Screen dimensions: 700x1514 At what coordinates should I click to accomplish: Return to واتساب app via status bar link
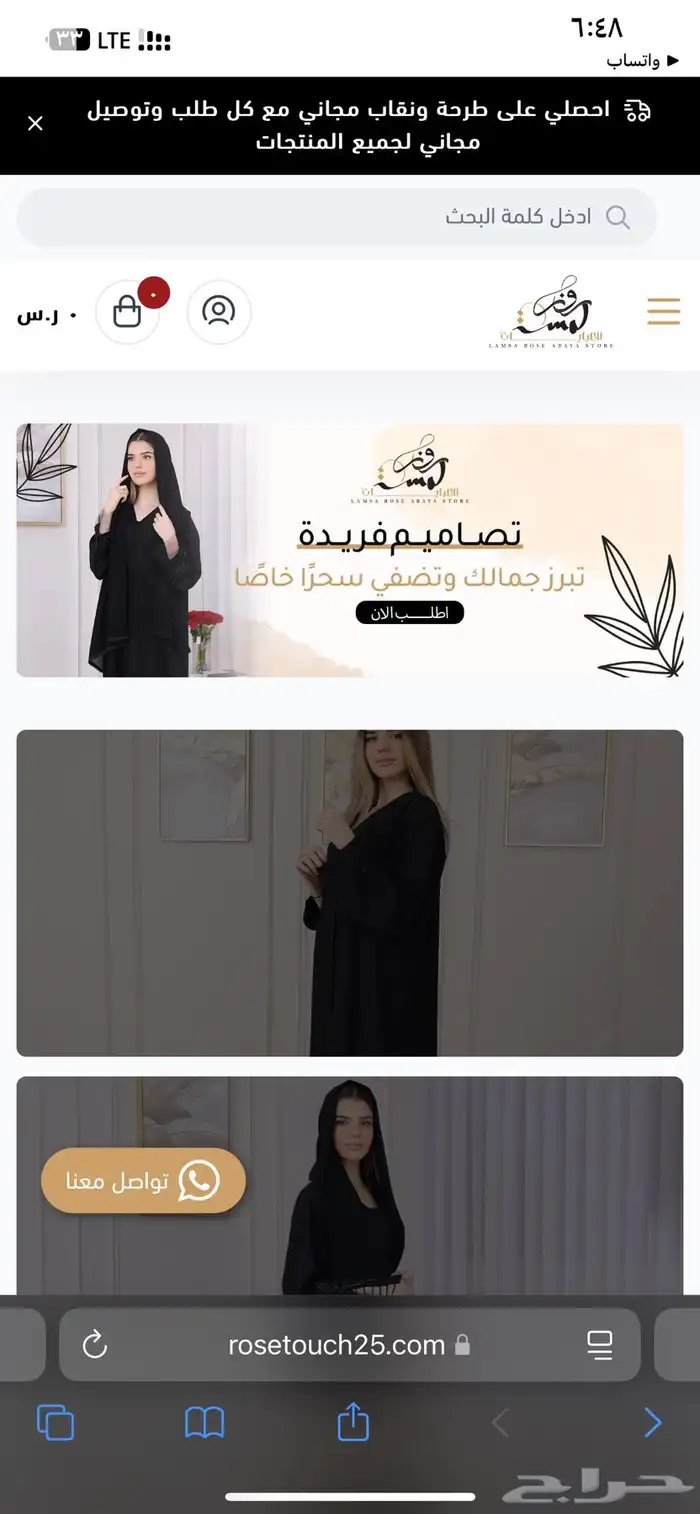(x=632, y=61)
